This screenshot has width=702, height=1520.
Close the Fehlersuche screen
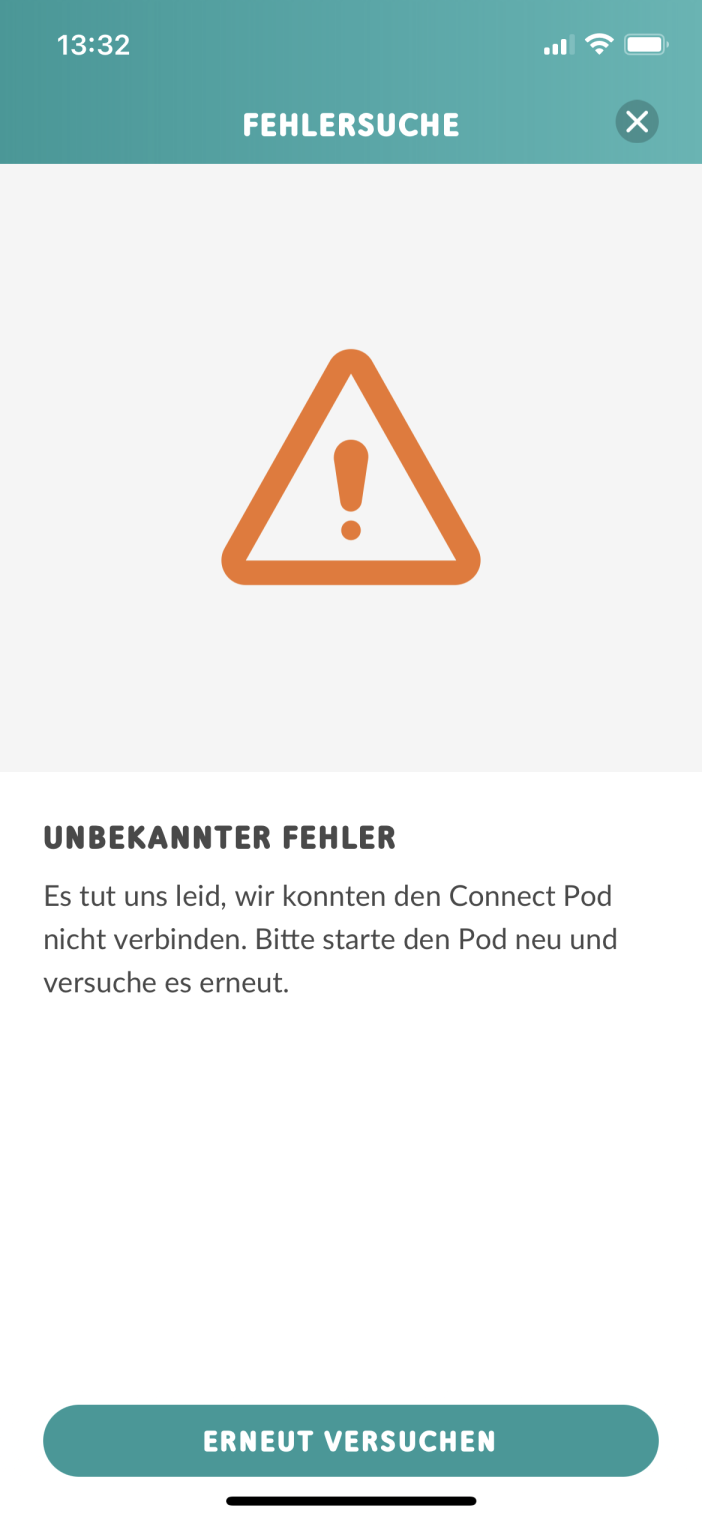[x=636, y=122]
